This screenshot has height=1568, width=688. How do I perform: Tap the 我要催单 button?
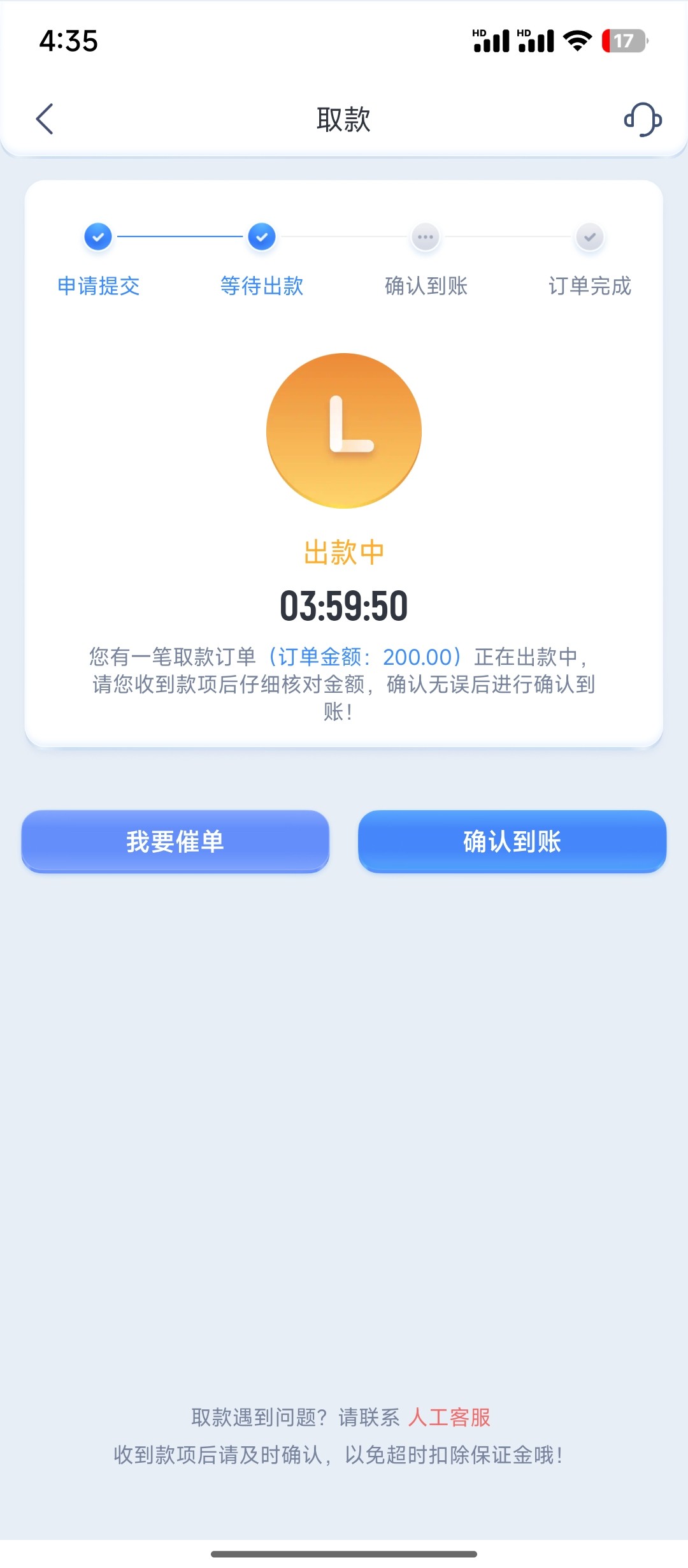coord(175,841)
